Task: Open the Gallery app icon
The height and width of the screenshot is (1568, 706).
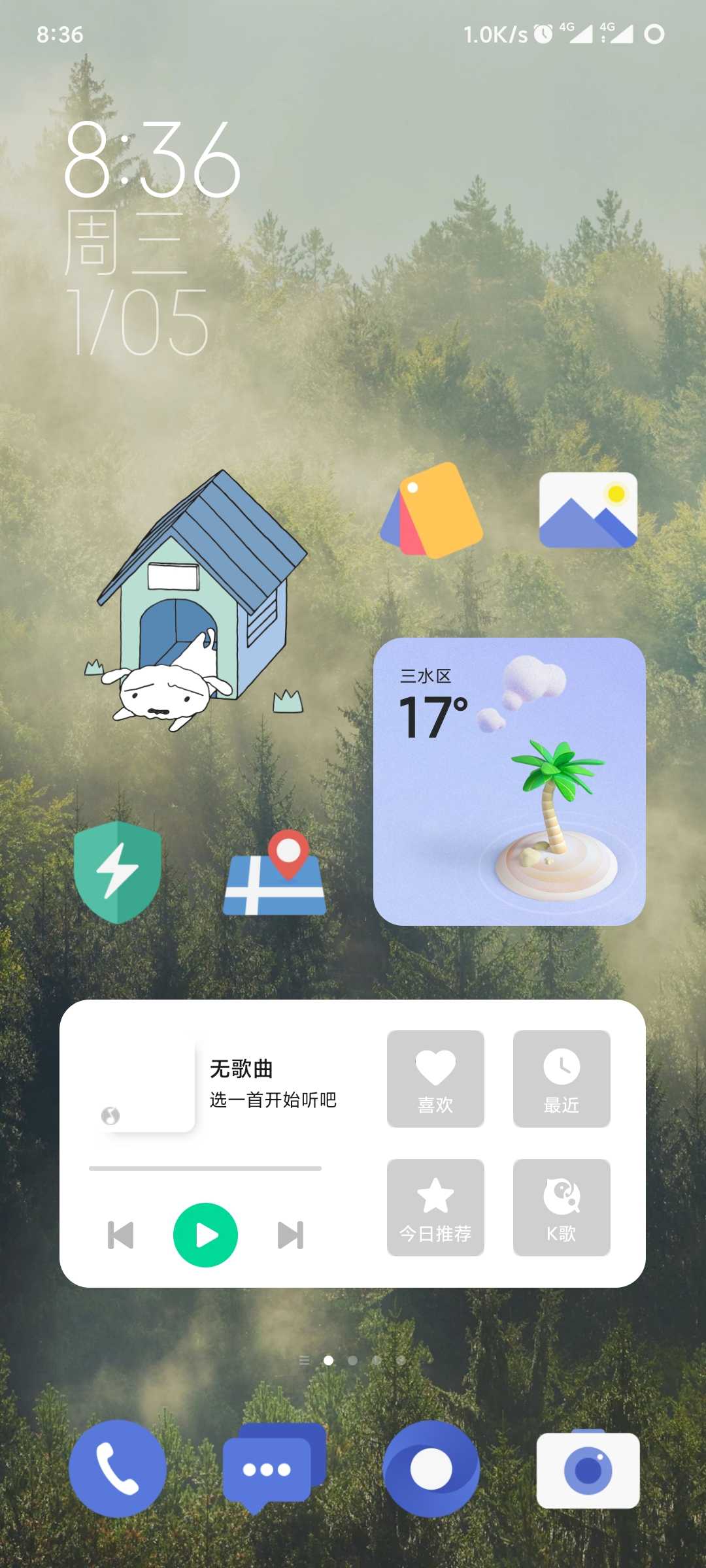Action: coord(588,510)
